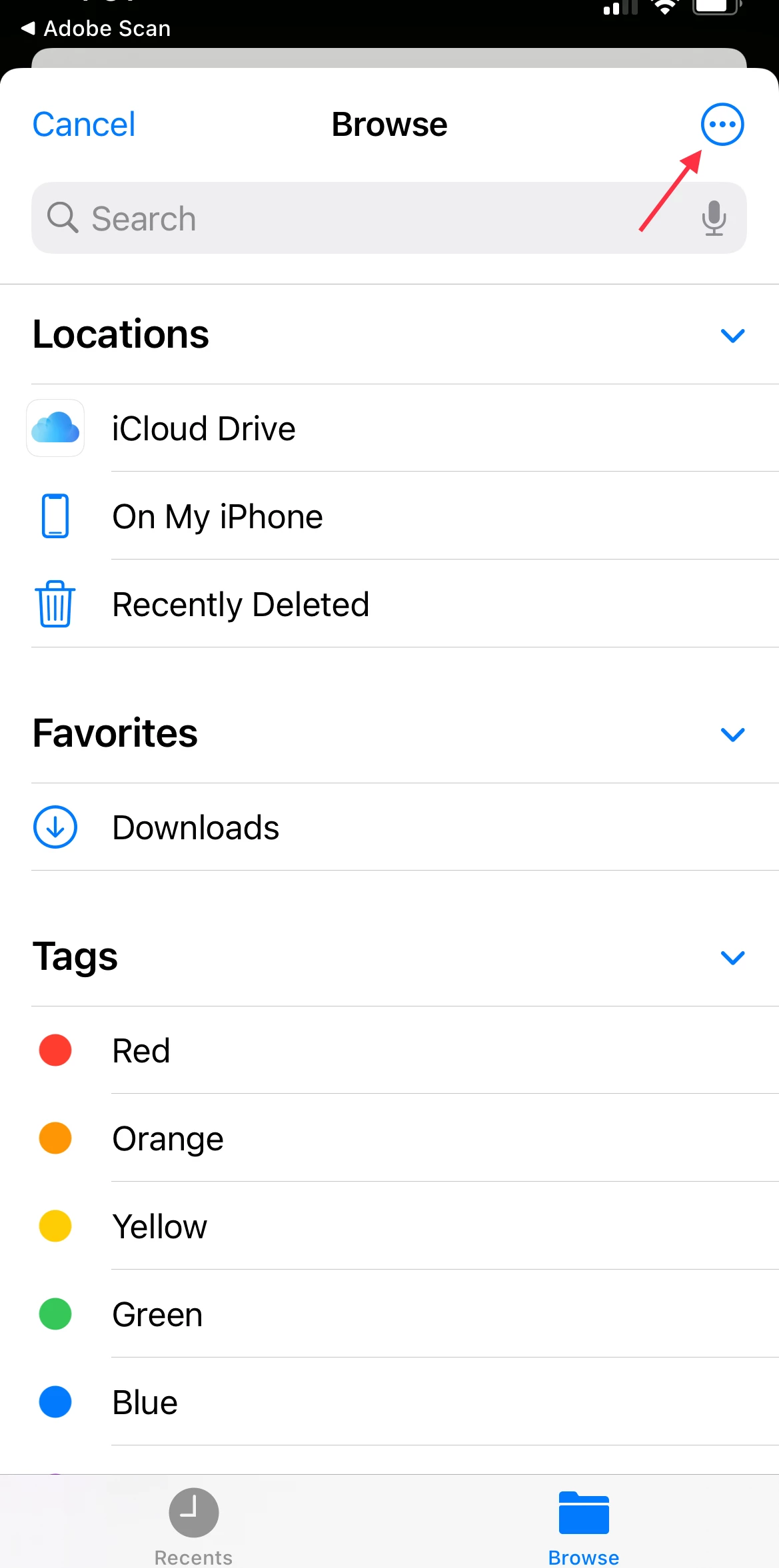Return to Adobe Scan app
Image resolution: width=779 pixels, height=1568 pixels.
97,29
